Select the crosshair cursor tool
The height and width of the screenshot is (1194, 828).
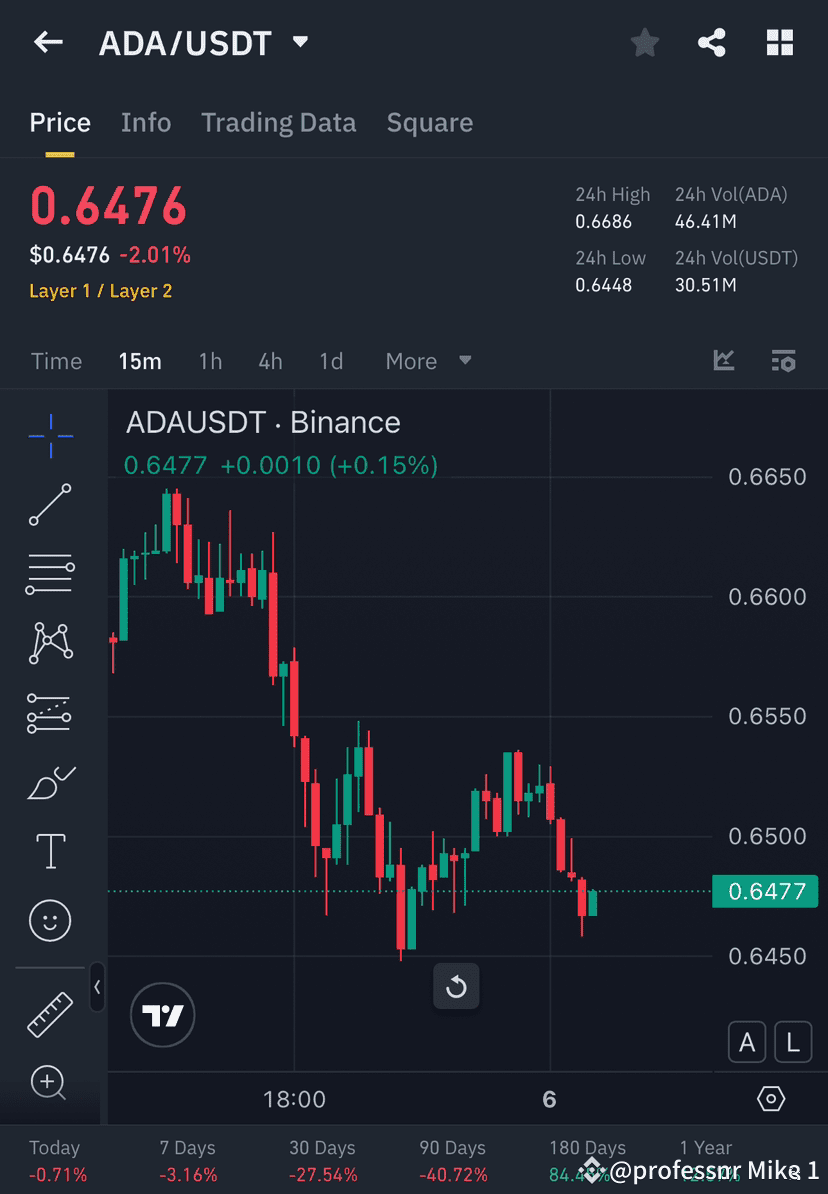[x=50, y=436]
